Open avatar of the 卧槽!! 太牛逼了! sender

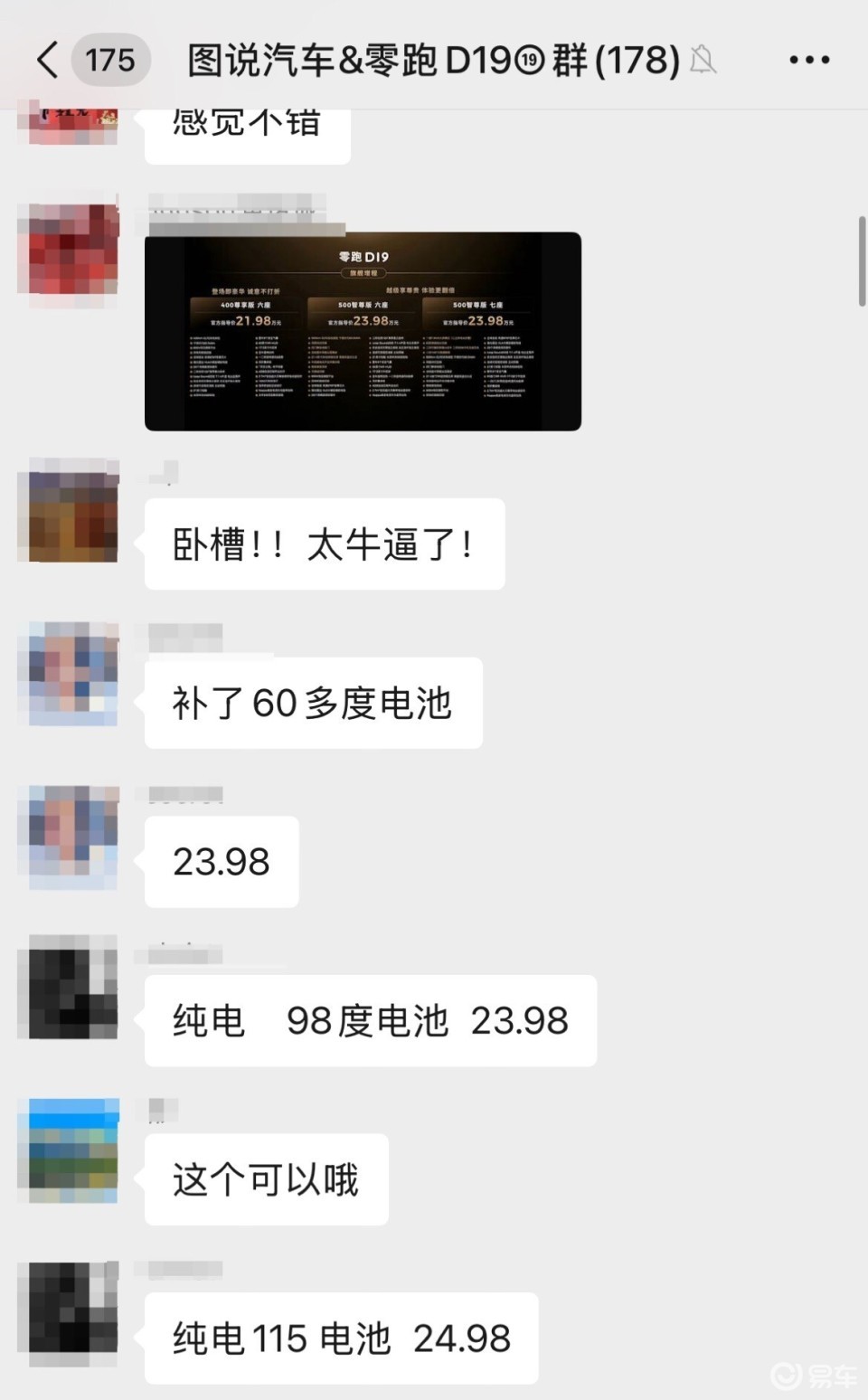72,513
